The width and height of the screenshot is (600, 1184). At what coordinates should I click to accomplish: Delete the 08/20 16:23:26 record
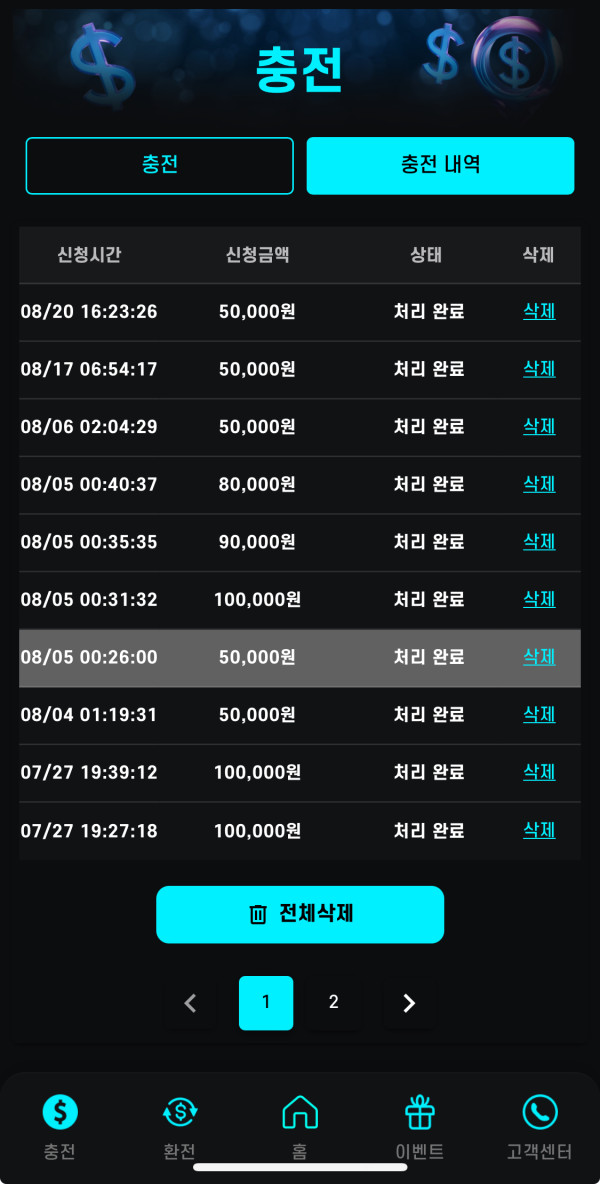coord(540,310)
